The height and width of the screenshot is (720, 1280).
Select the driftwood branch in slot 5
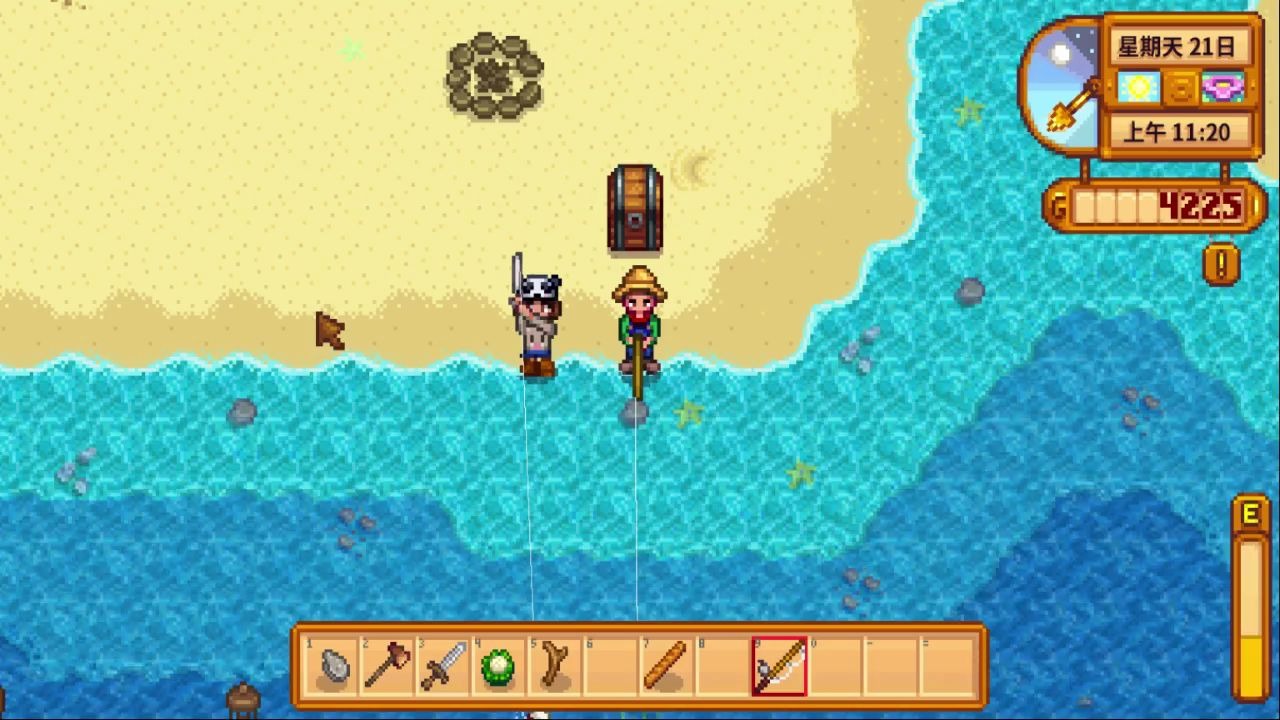pos(553,666)
